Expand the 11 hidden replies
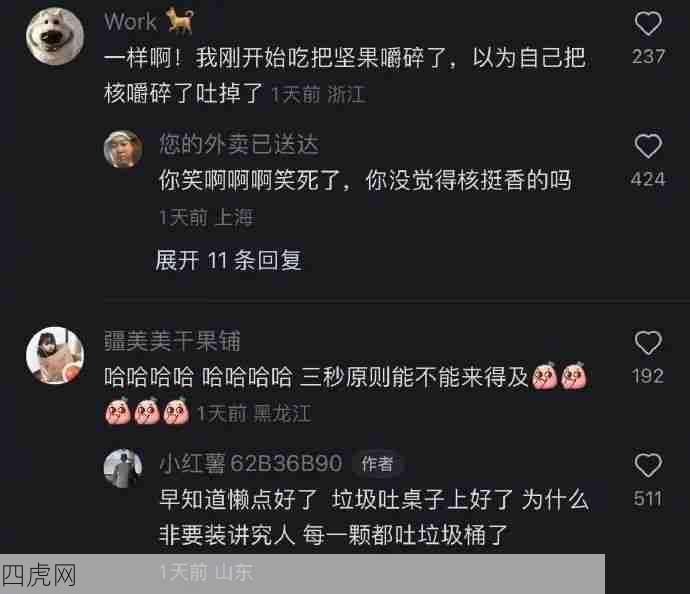 tap(228, 261)
